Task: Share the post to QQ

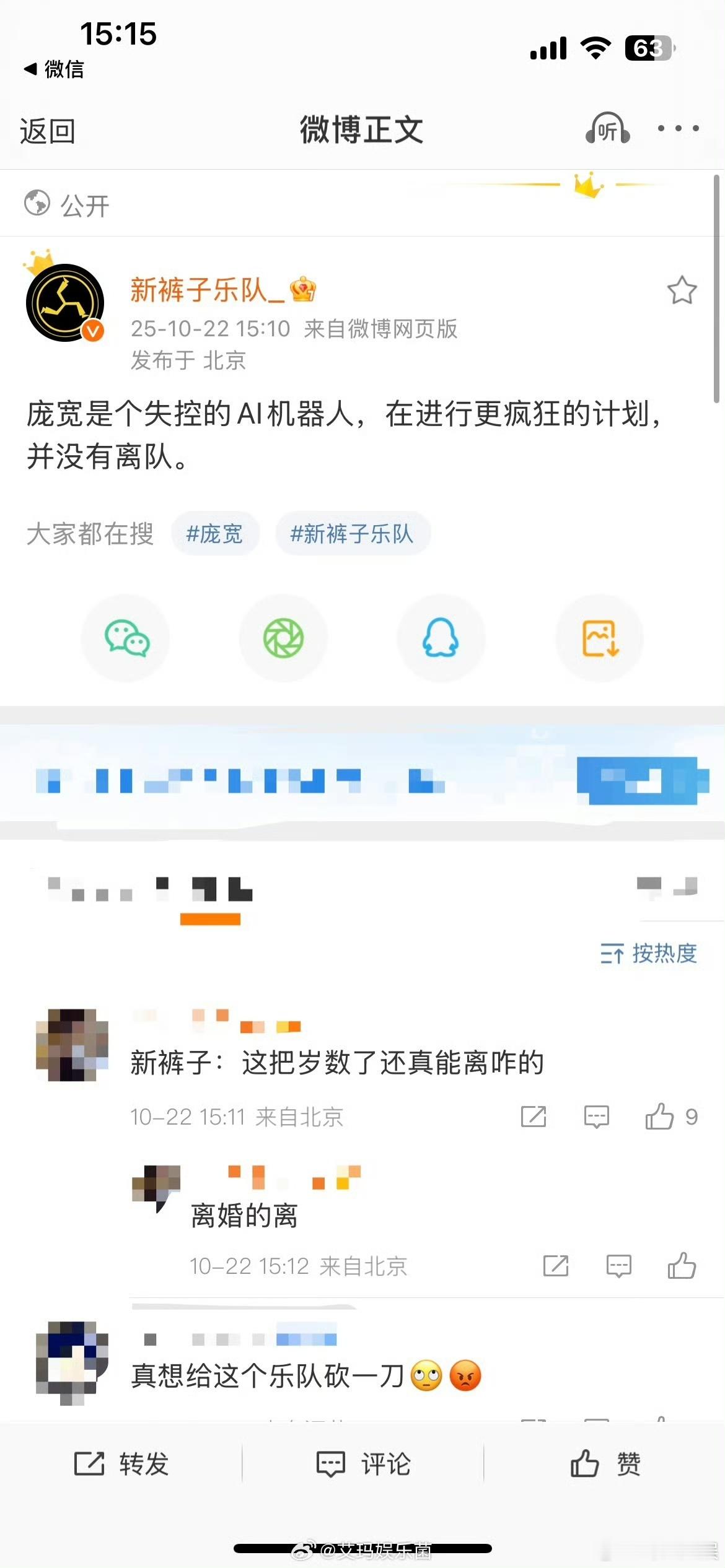Action: 441,638
